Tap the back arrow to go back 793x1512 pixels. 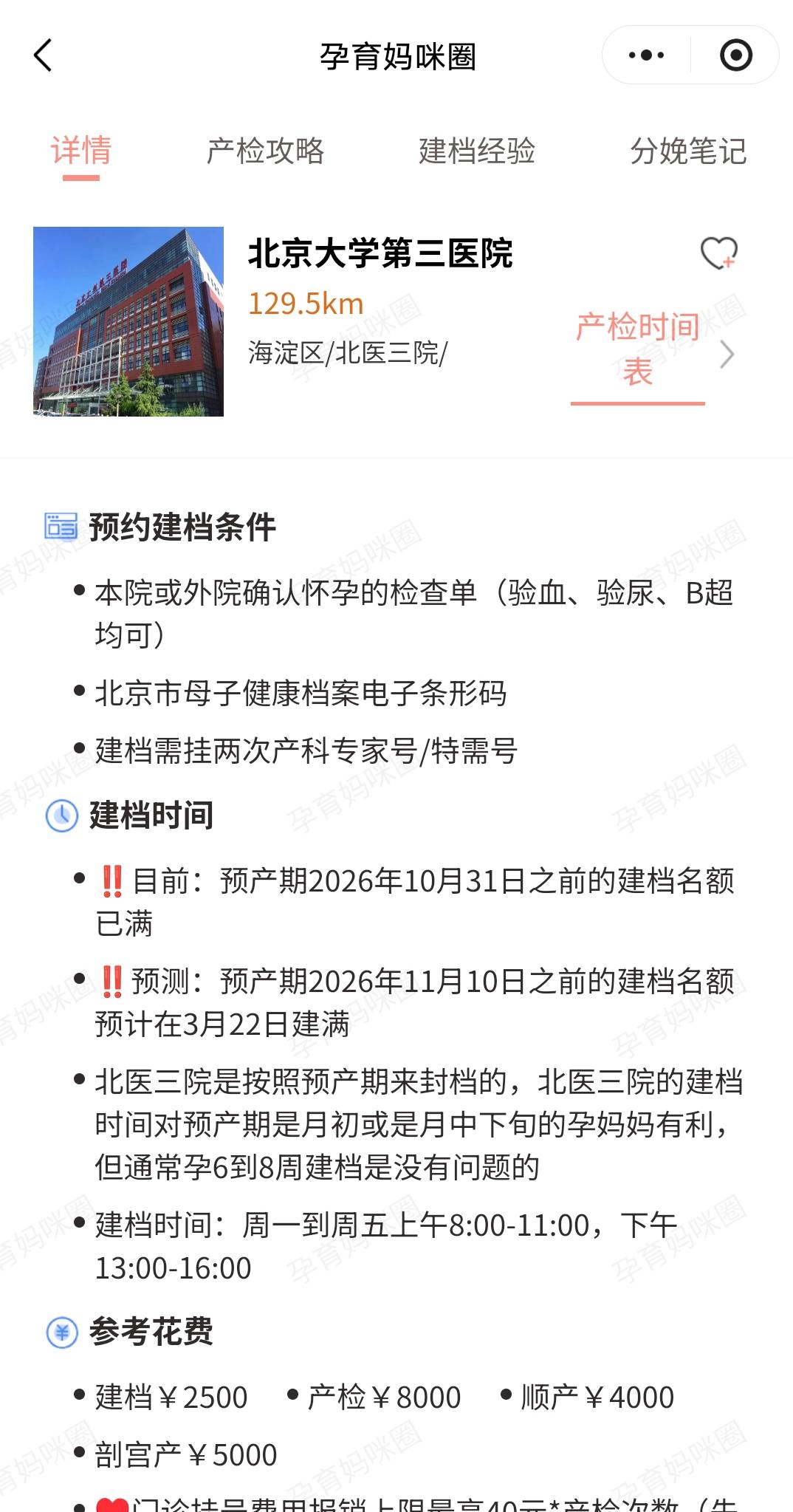pos(42,55)
